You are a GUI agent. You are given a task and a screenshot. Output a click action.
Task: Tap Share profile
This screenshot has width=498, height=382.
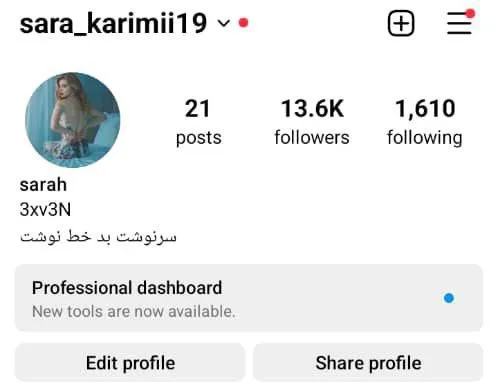[x=368, y=363]
